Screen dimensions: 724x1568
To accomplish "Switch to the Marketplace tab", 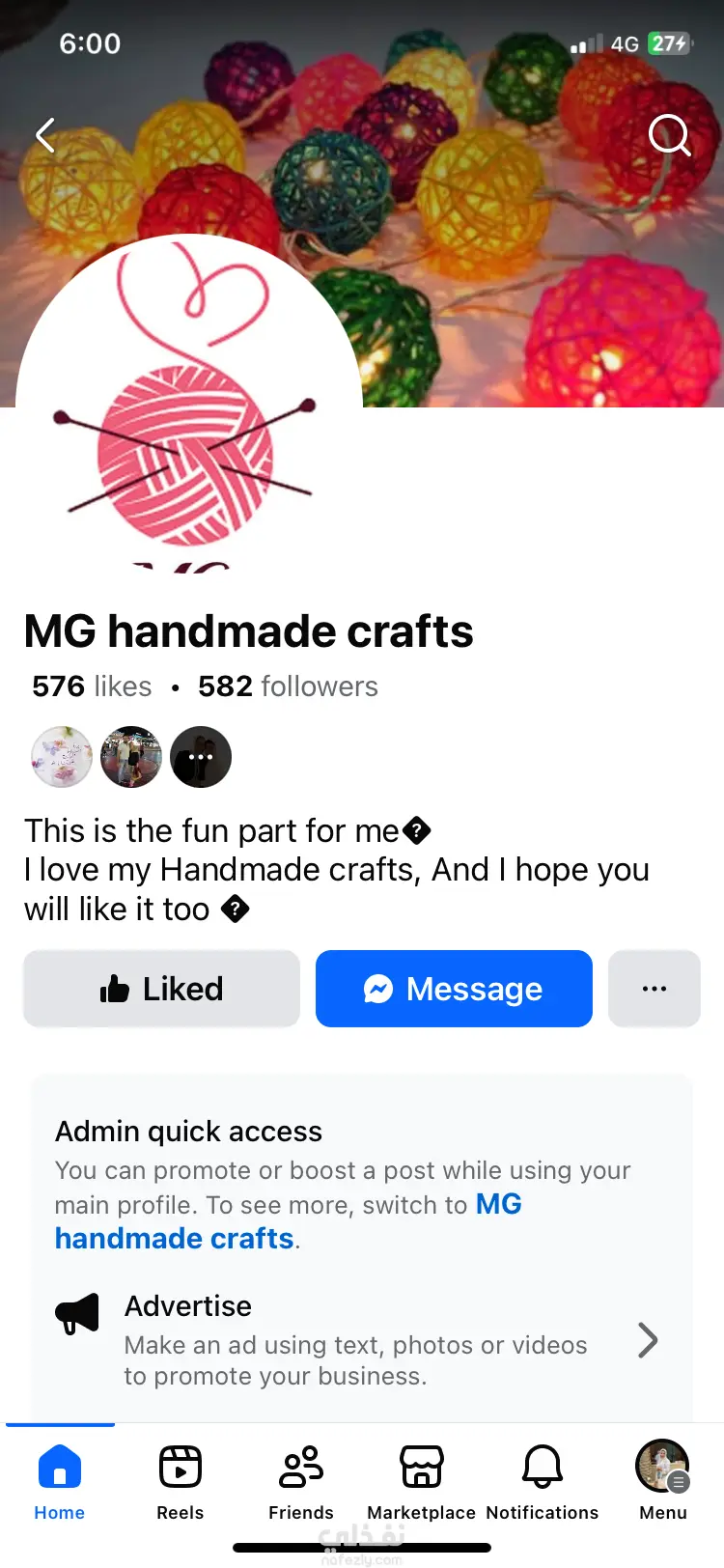I will pyautogui.click(x=422, y=1481).
